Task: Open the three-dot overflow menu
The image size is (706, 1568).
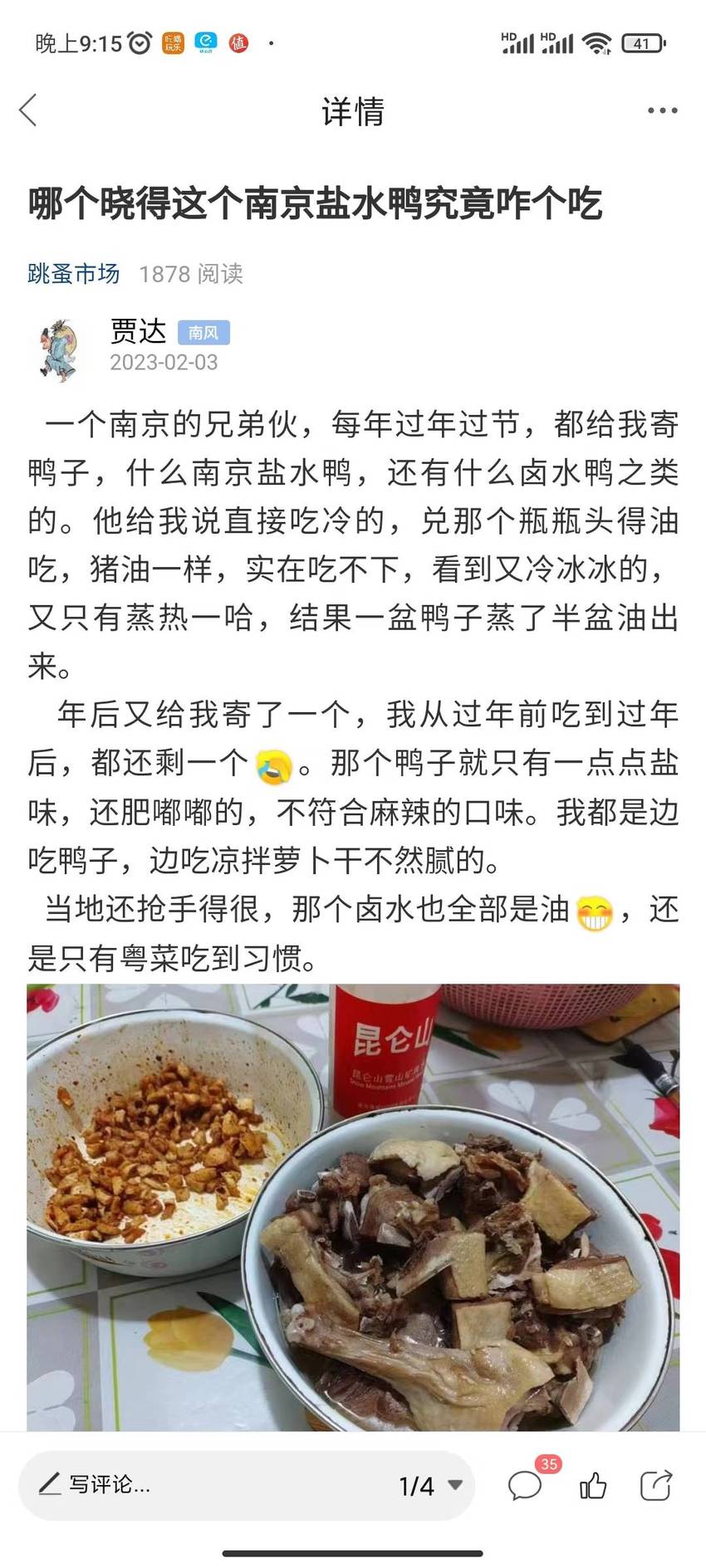Action: pyautogui.click(x=662, y=110)
